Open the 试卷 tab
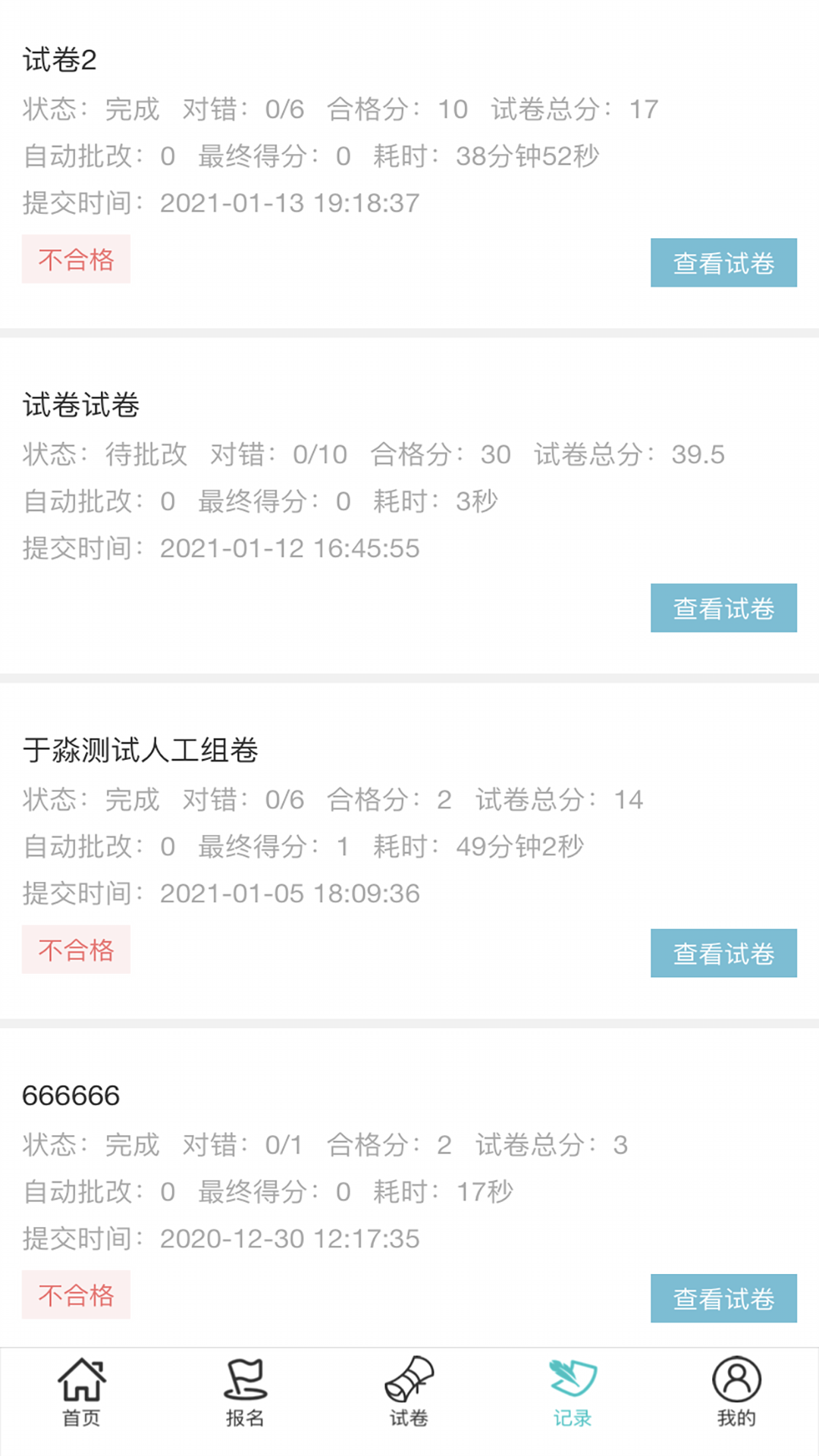The height and width of the screenshot is (1456, 819). (409, 1392)
